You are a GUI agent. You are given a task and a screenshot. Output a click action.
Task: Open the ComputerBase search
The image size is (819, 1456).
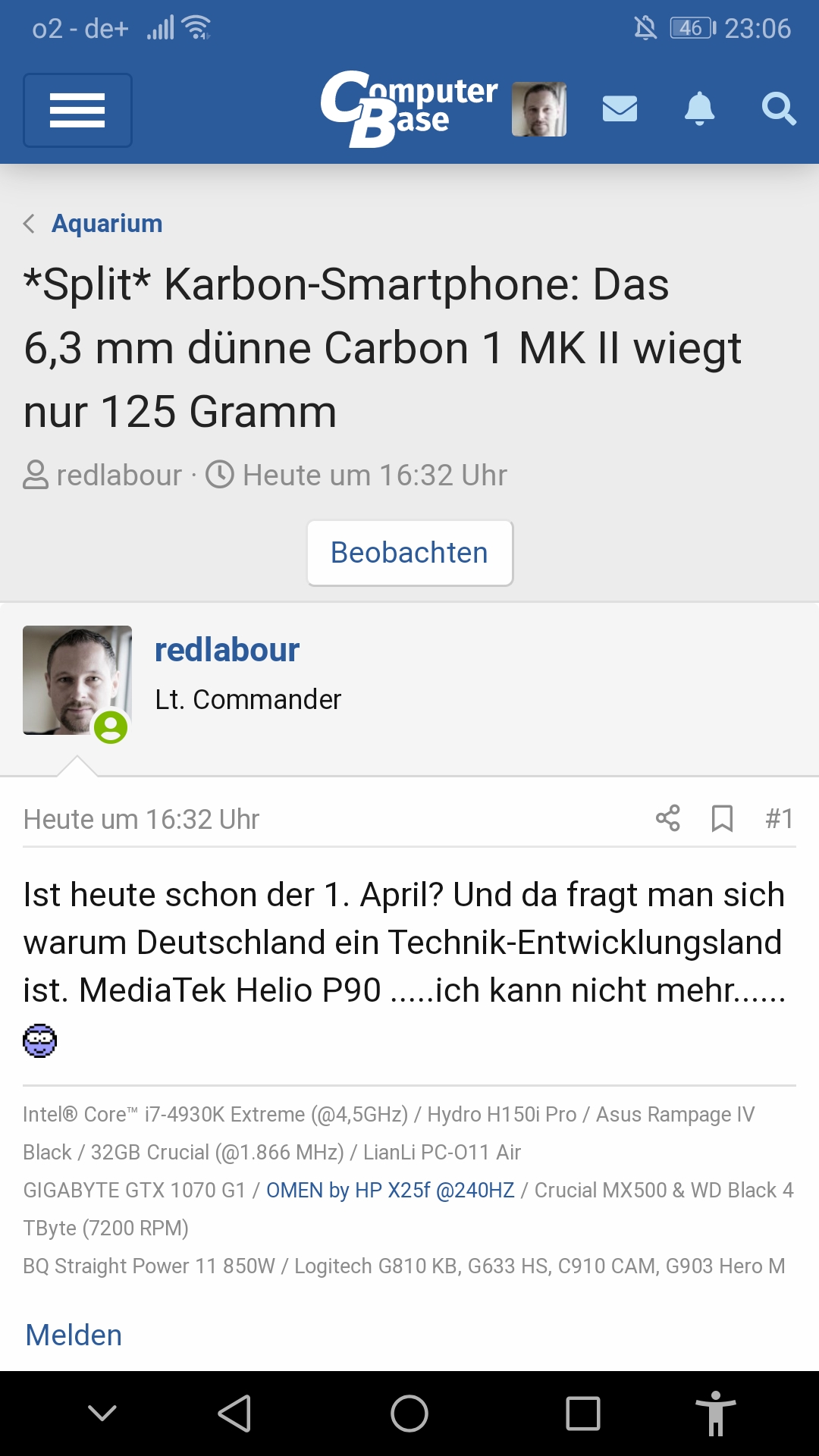point(778,111)
